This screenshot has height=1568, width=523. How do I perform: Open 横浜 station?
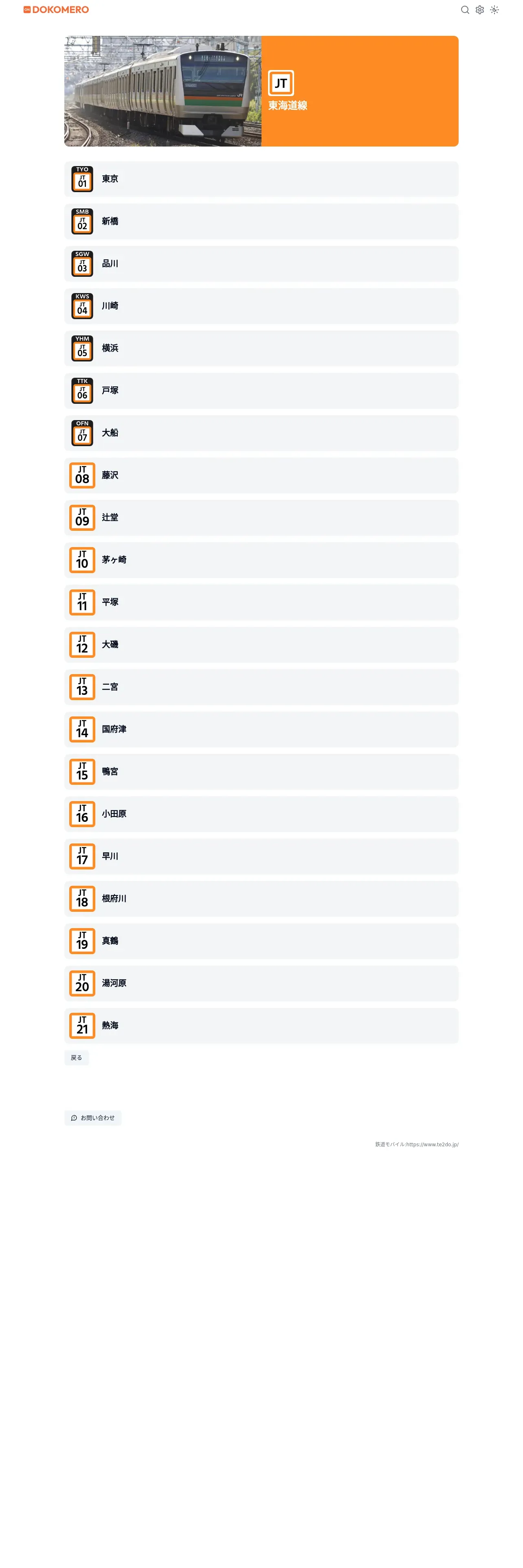pos(261,348)
